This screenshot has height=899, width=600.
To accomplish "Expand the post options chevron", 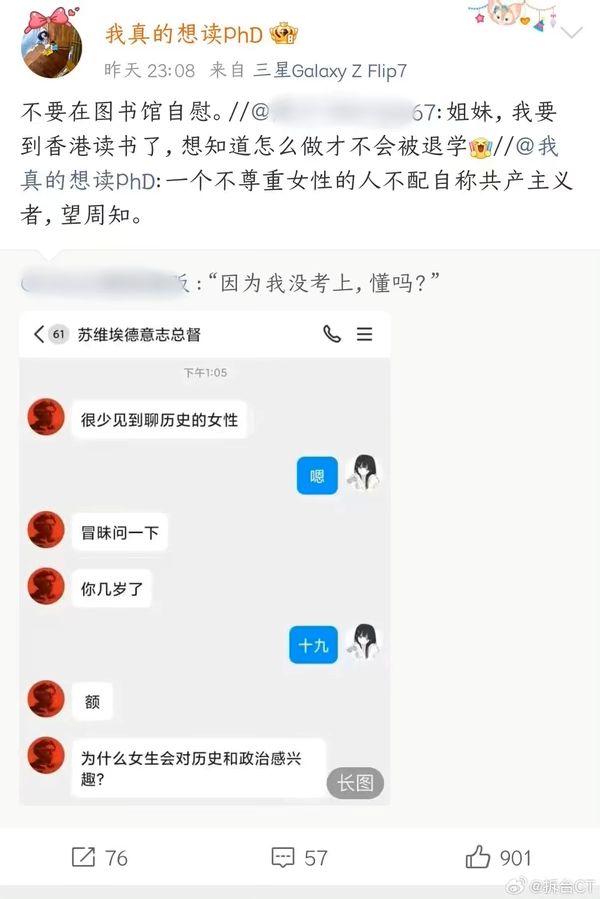I will pyautogui.click(x=571, y=33).
